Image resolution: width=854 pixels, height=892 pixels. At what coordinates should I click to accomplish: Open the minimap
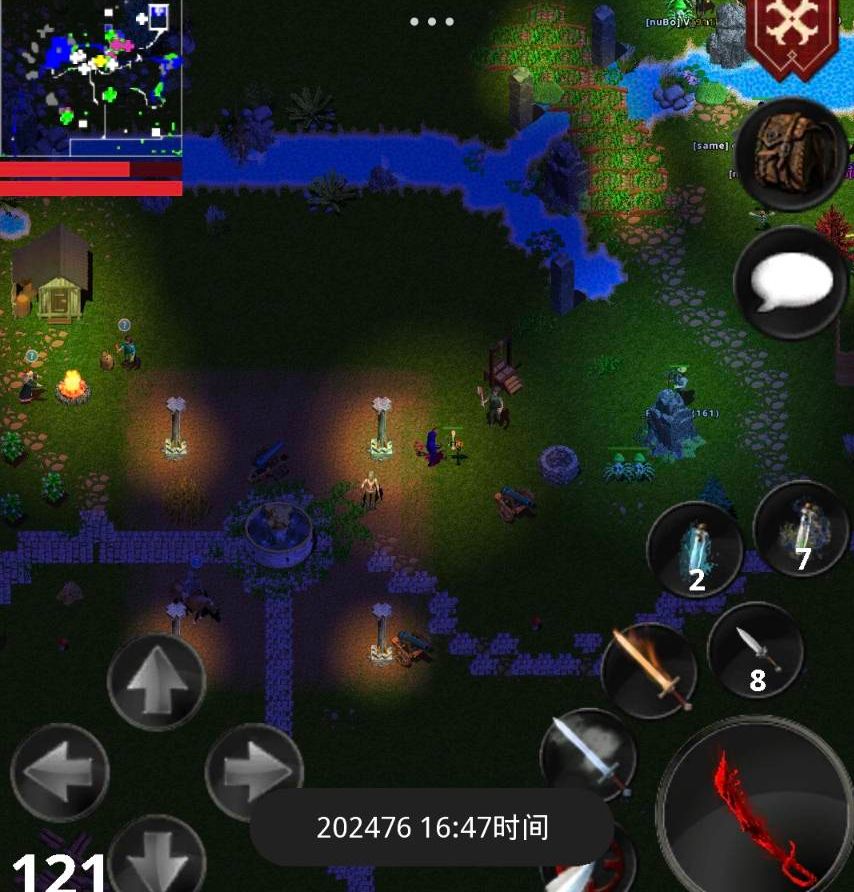point(91,76)
